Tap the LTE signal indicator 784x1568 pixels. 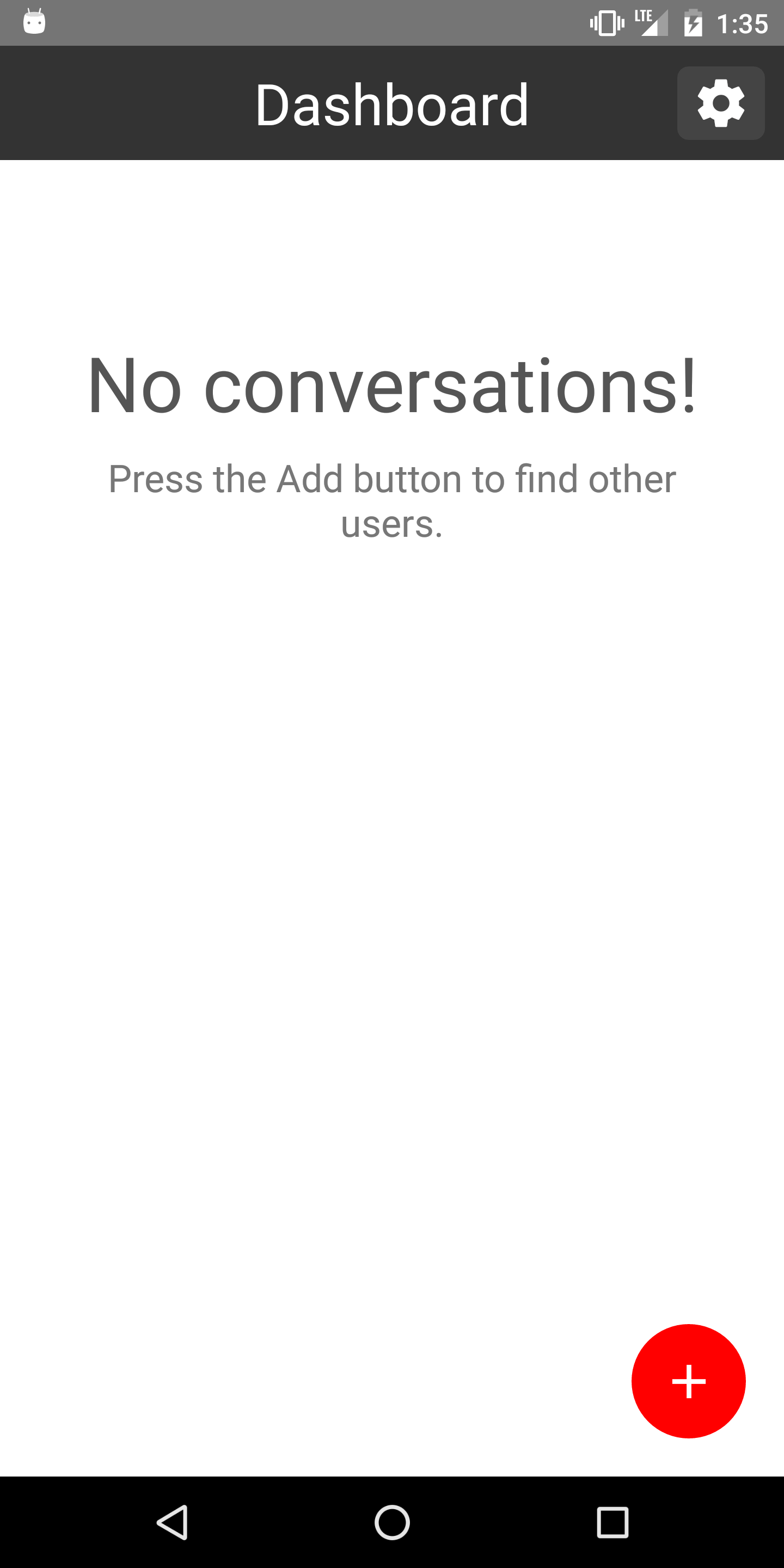[652, 22]
